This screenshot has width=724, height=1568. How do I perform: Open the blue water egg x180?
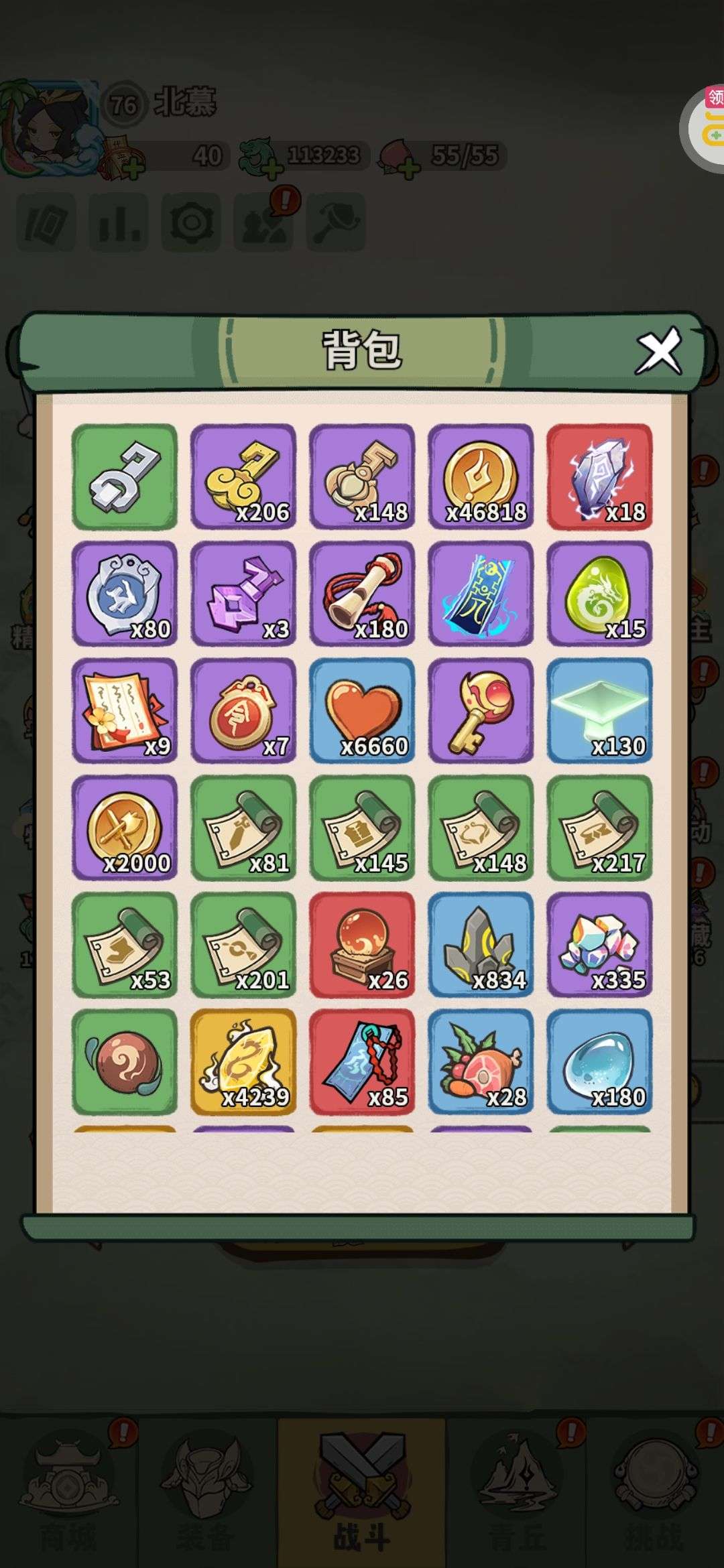[x=599, y=1061]
